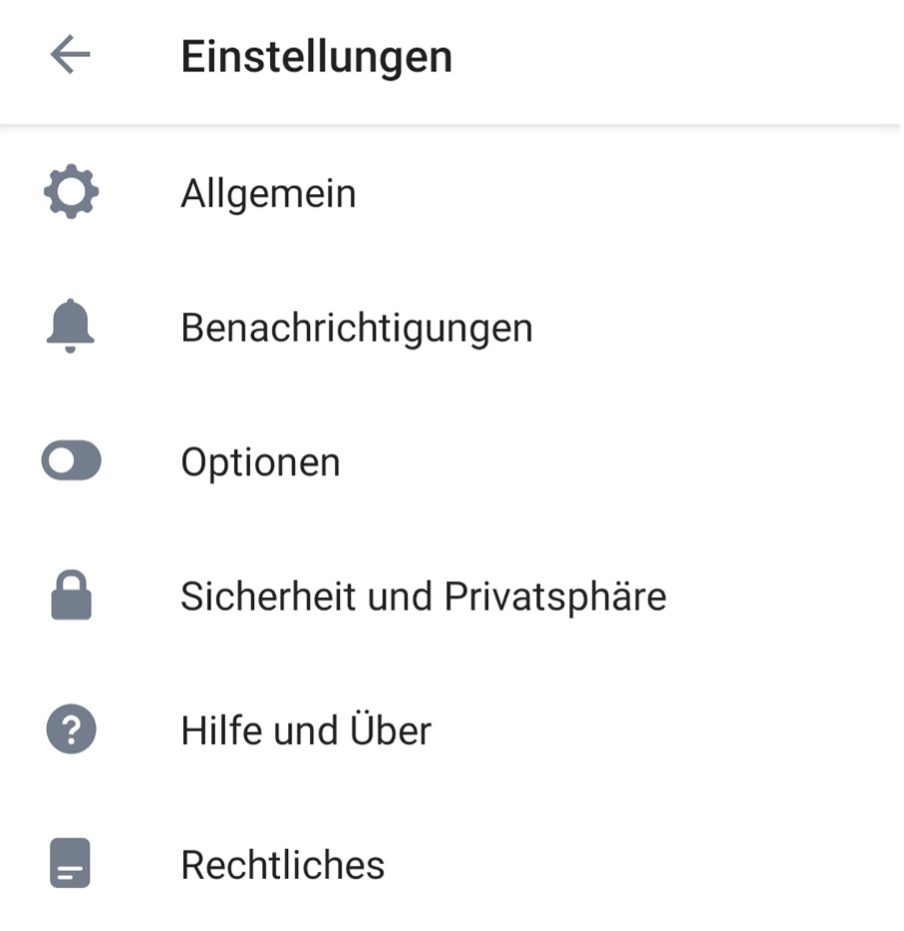
Task: Select the Optionen row
Action: (260, 462)
